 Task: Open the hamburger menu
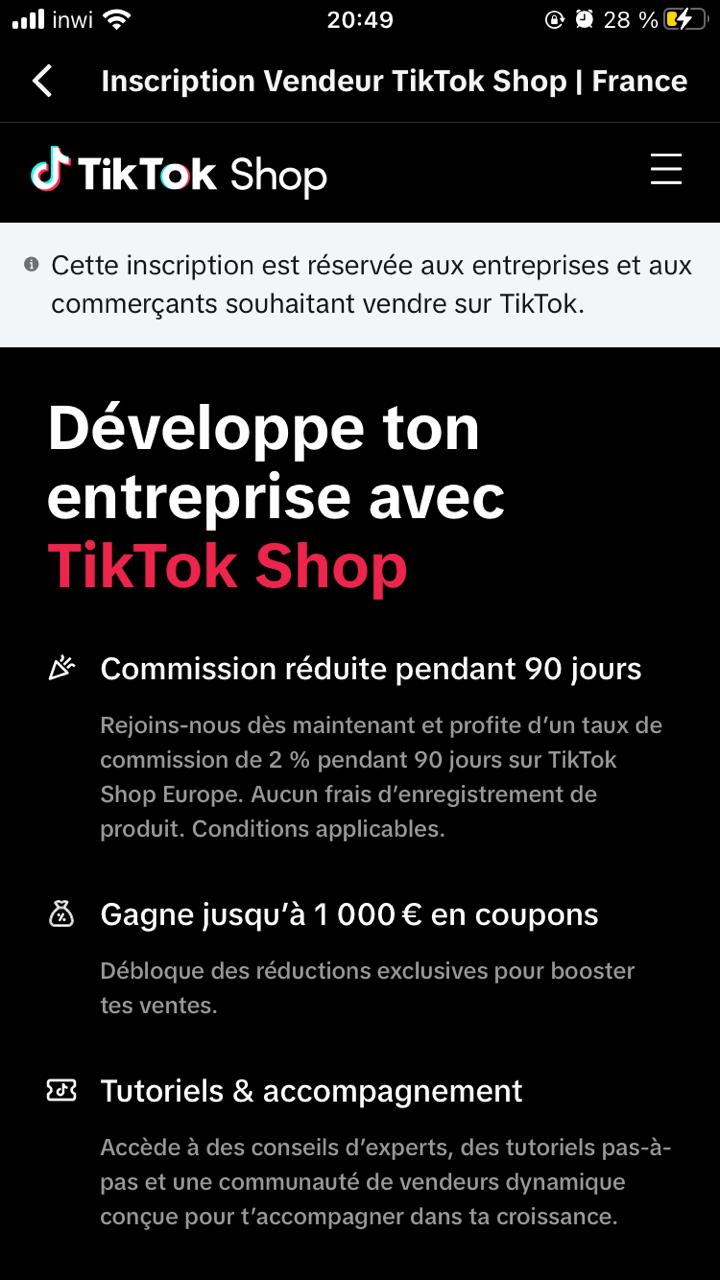[666, 170]
